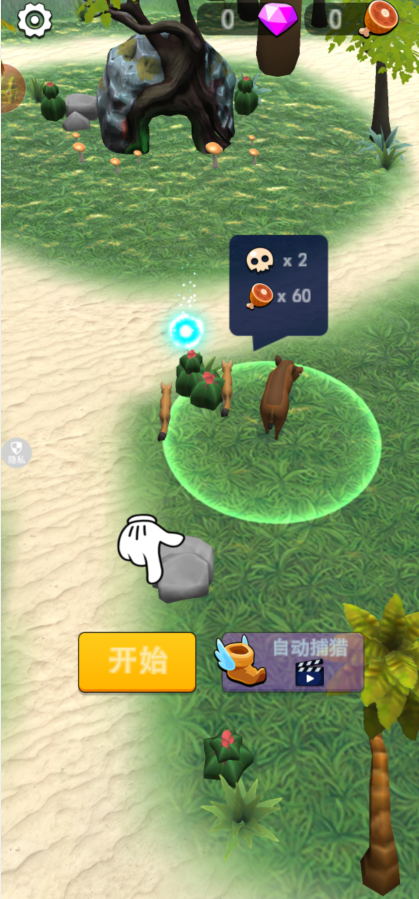Open the settings gear icon

(34, 20)
